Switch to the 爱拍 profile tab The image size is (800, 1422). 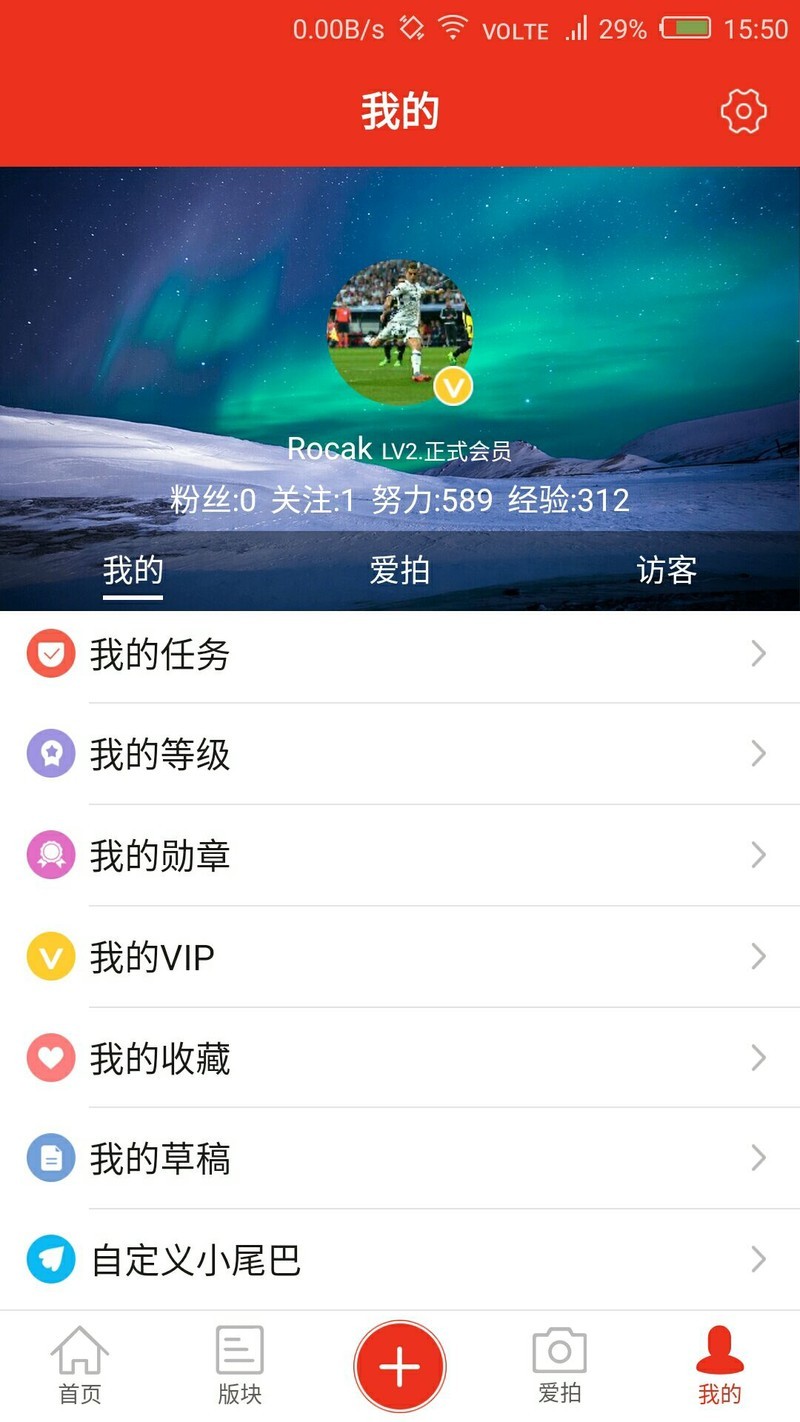pyautogui.click(x=400, y=571)
